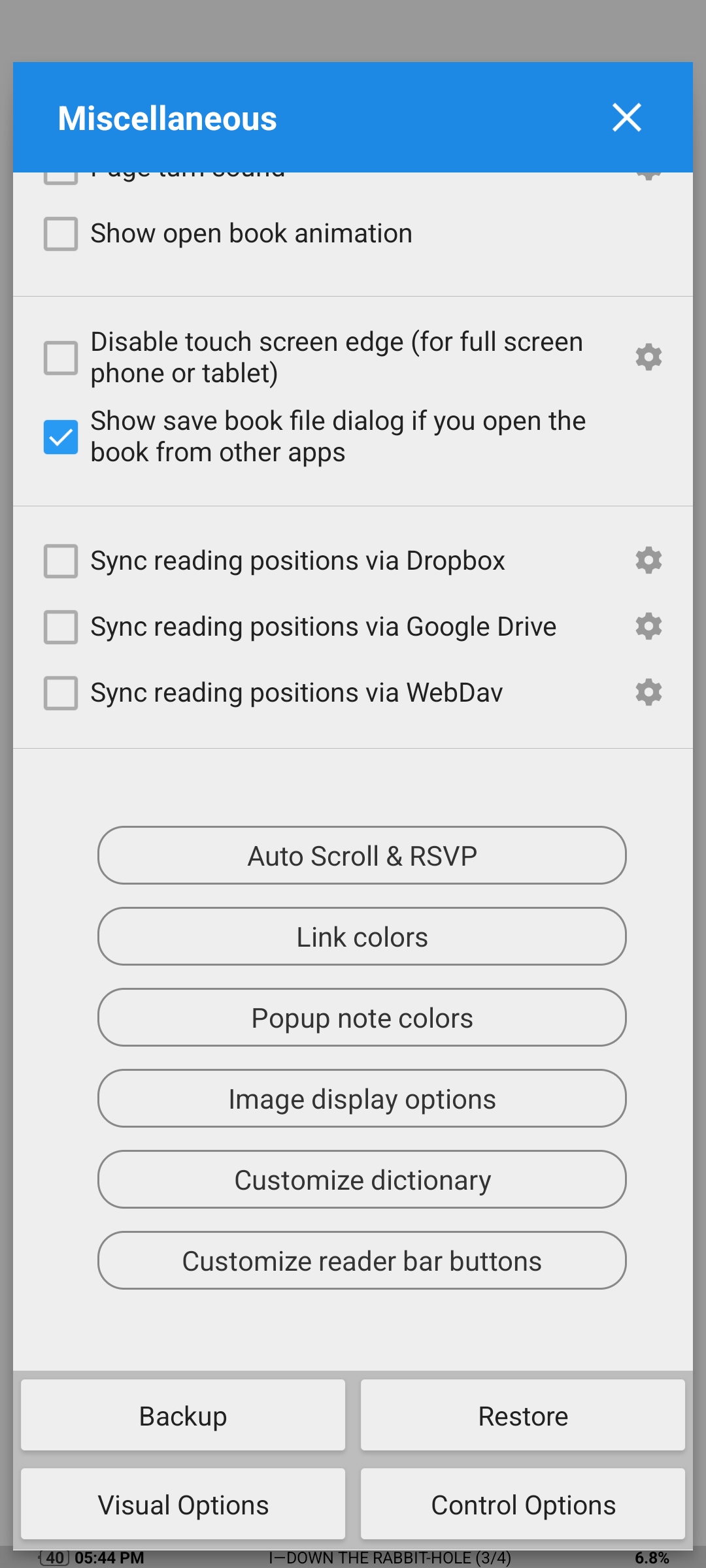Open Popup note colors
The image size is (706, 1568).
[x=362, y=1017]
